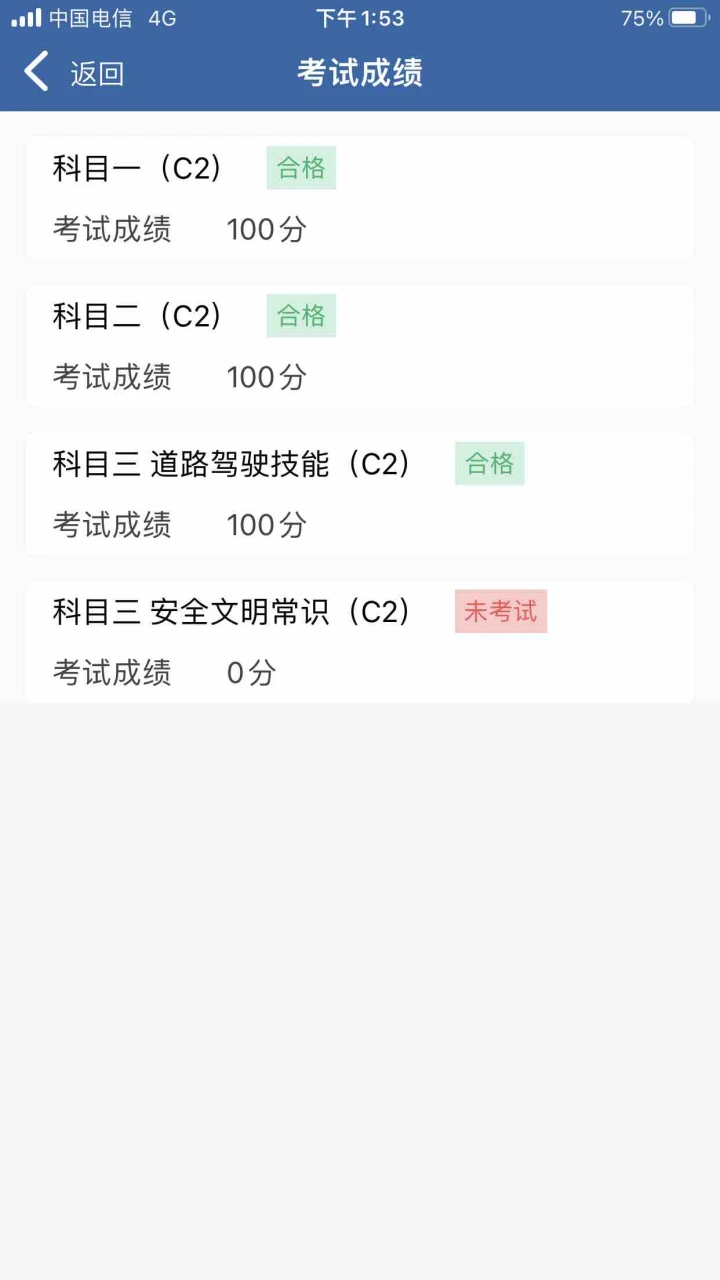
Task: Open the 科目三 道路驾驶技能 result card
Action: (359, 494)
